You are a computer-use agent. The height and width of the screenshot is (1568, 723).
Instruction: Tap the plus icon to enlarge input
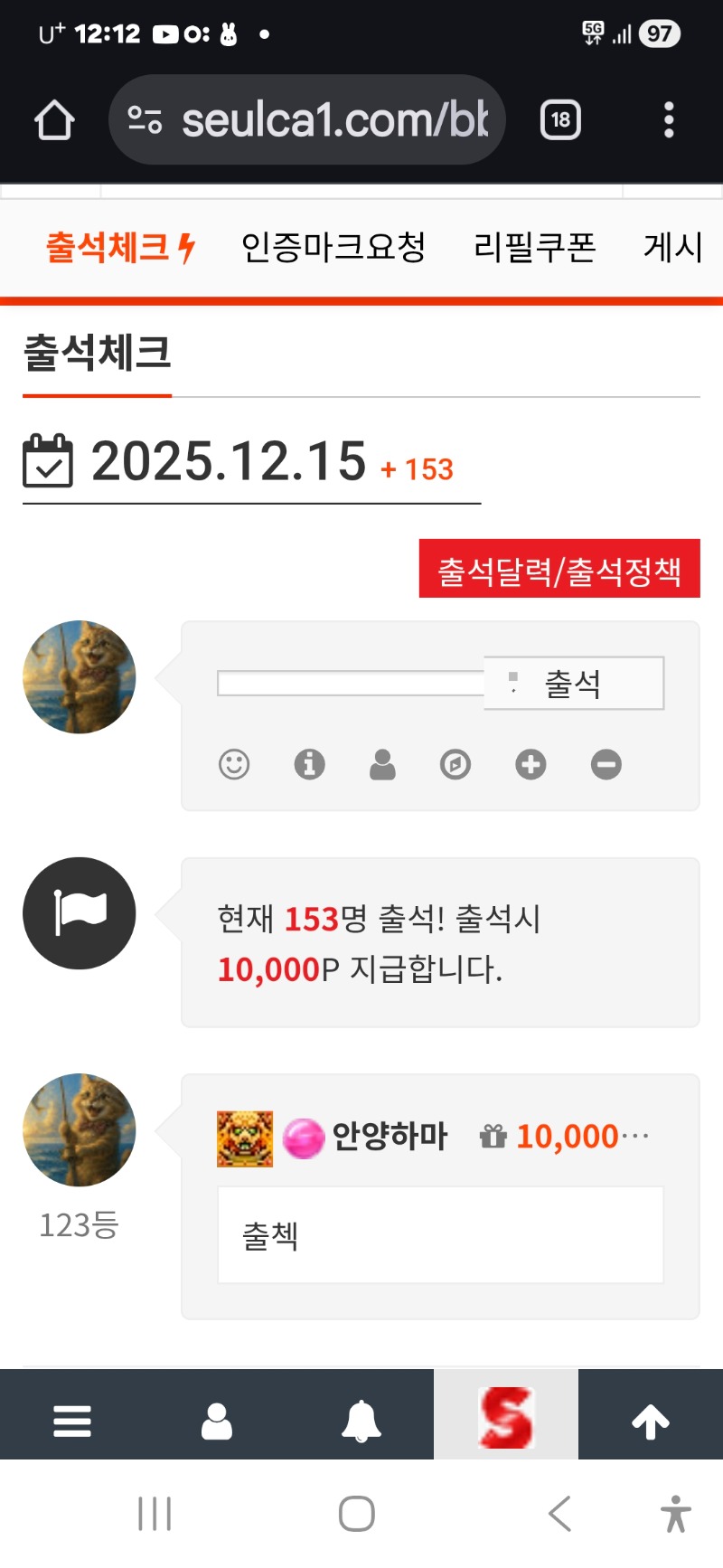pos(531,765)
